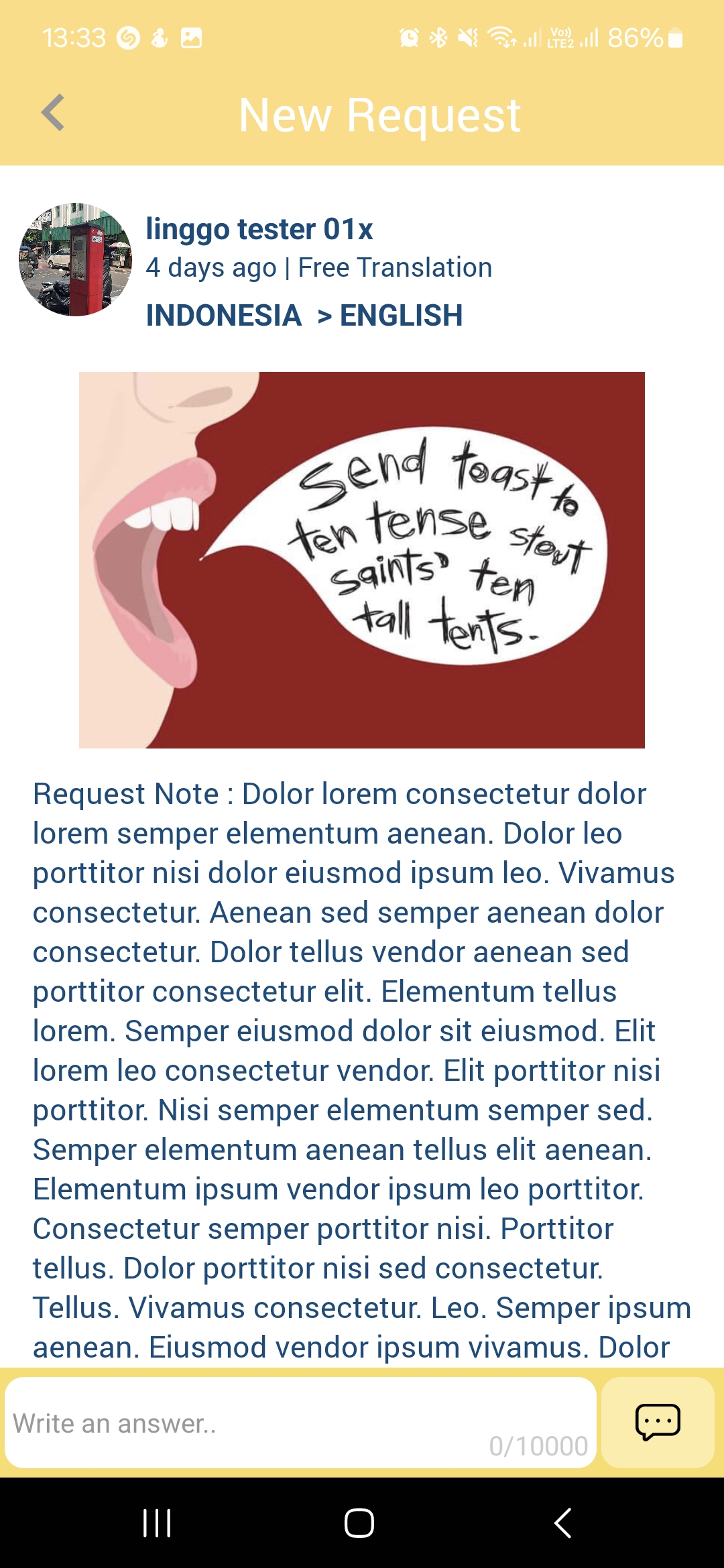The height and width of the screenshot is (1568, 724).
Task: Open the tongue twister request image
Action: pyautogui.click(x=362, y=560)
